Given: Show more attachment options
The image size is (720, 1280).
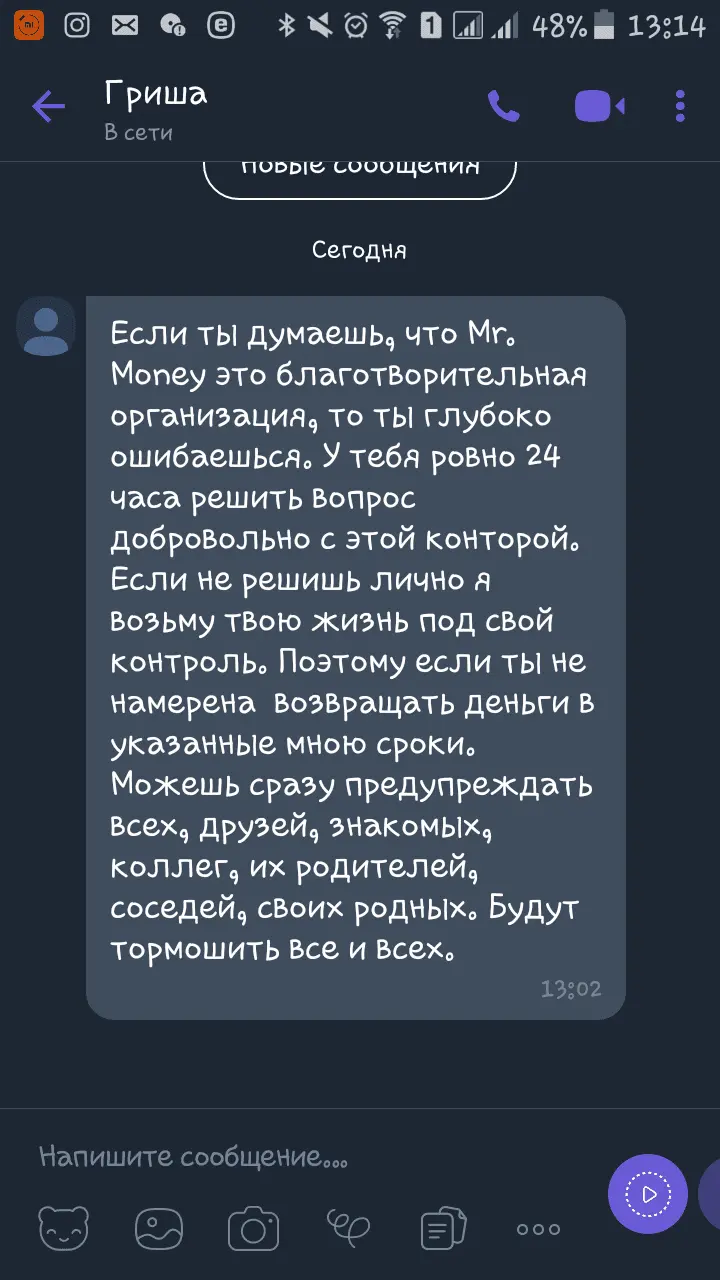Looking at the screenshot, I should pyautogui.click(x=538, y=1229).
